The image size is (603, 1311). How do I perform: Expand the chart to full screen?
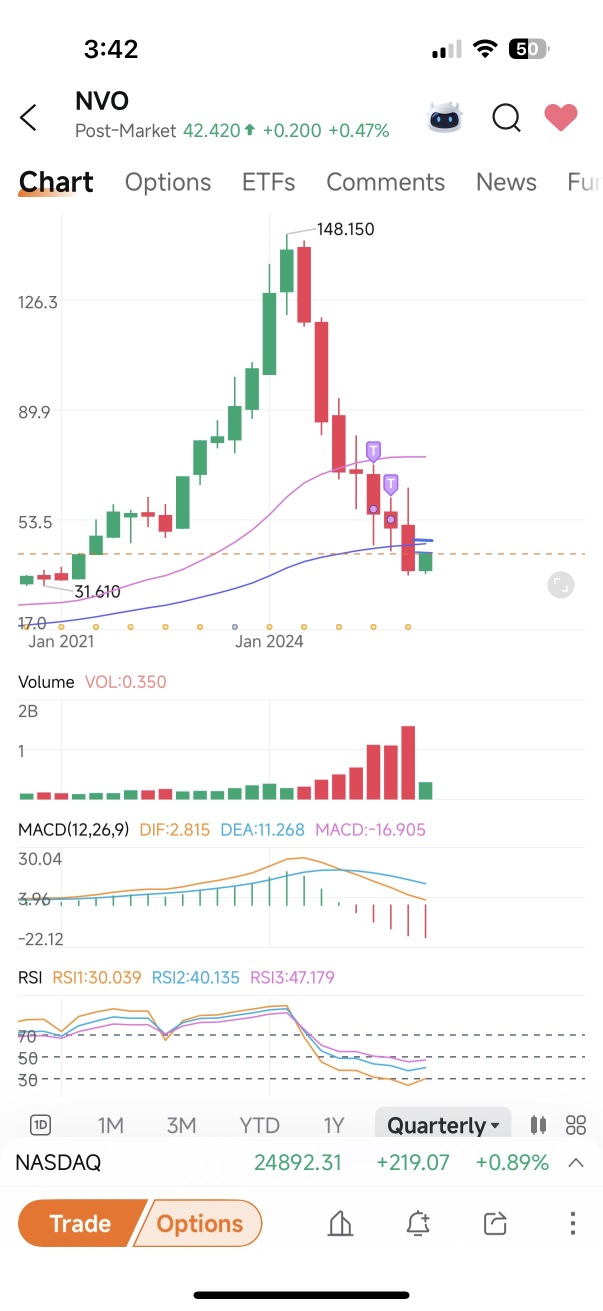coord(561,585)
